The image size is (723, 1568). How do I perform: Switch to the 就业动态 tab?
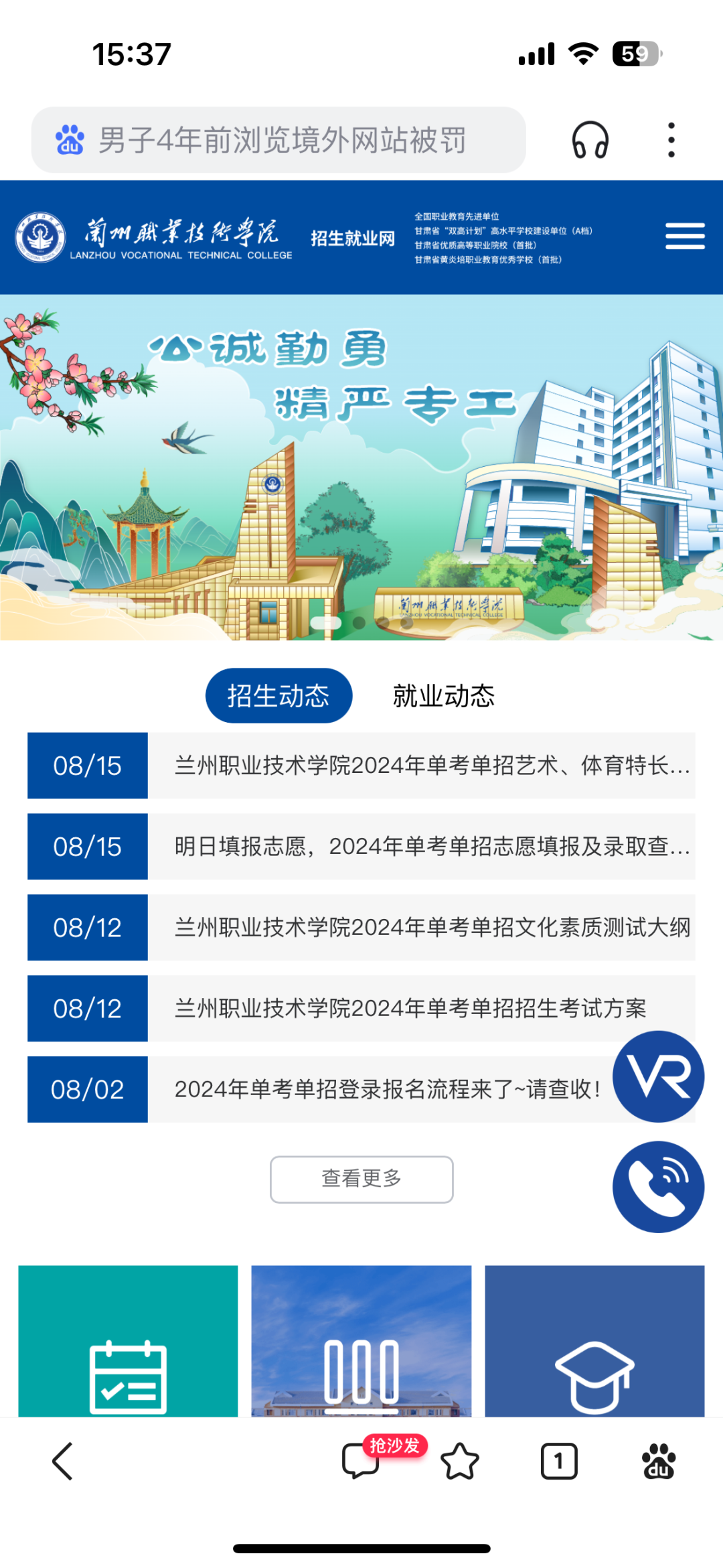[443, 696]
